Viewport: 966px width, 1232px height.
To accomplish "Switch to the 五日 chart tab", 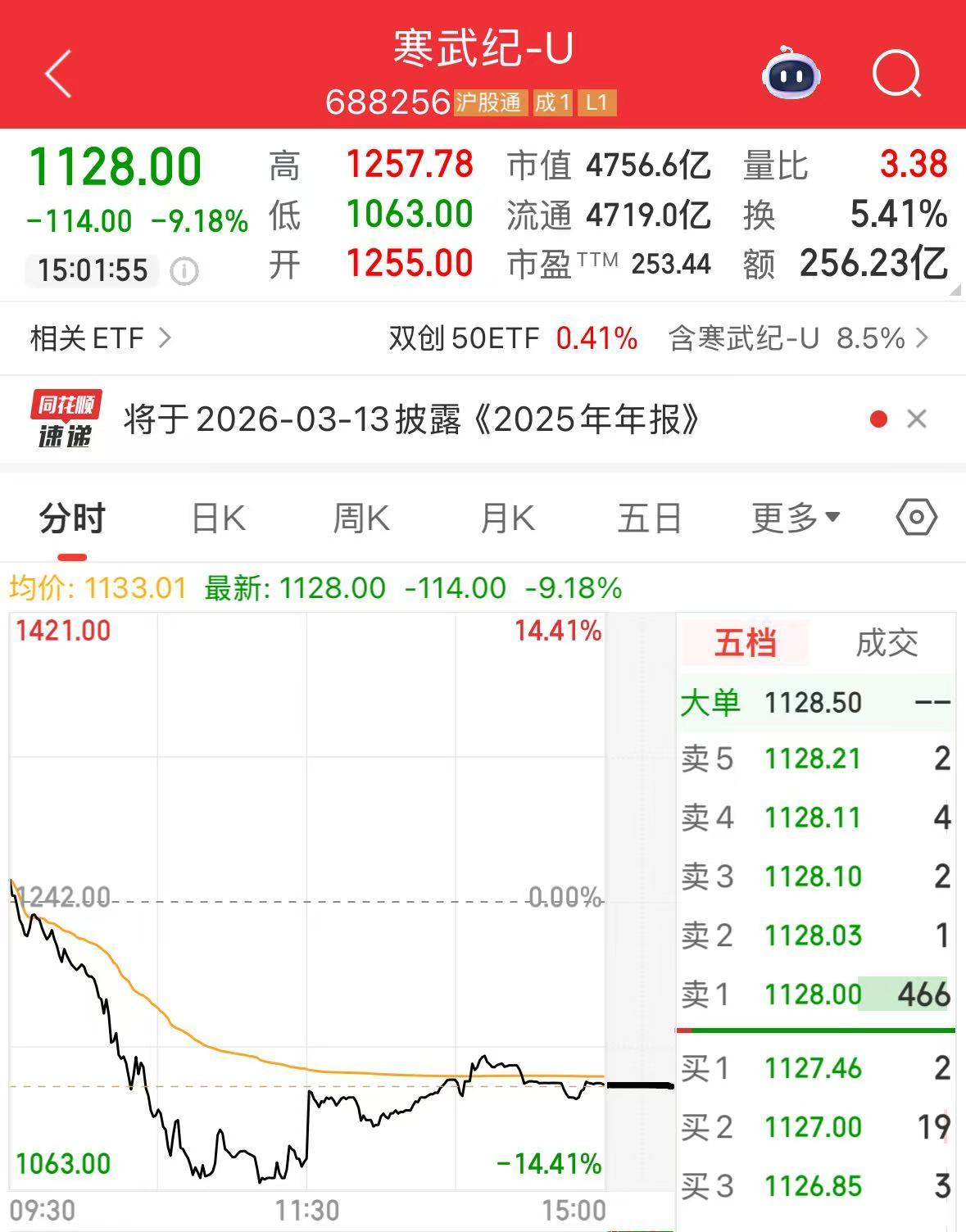I will (649, 519).
